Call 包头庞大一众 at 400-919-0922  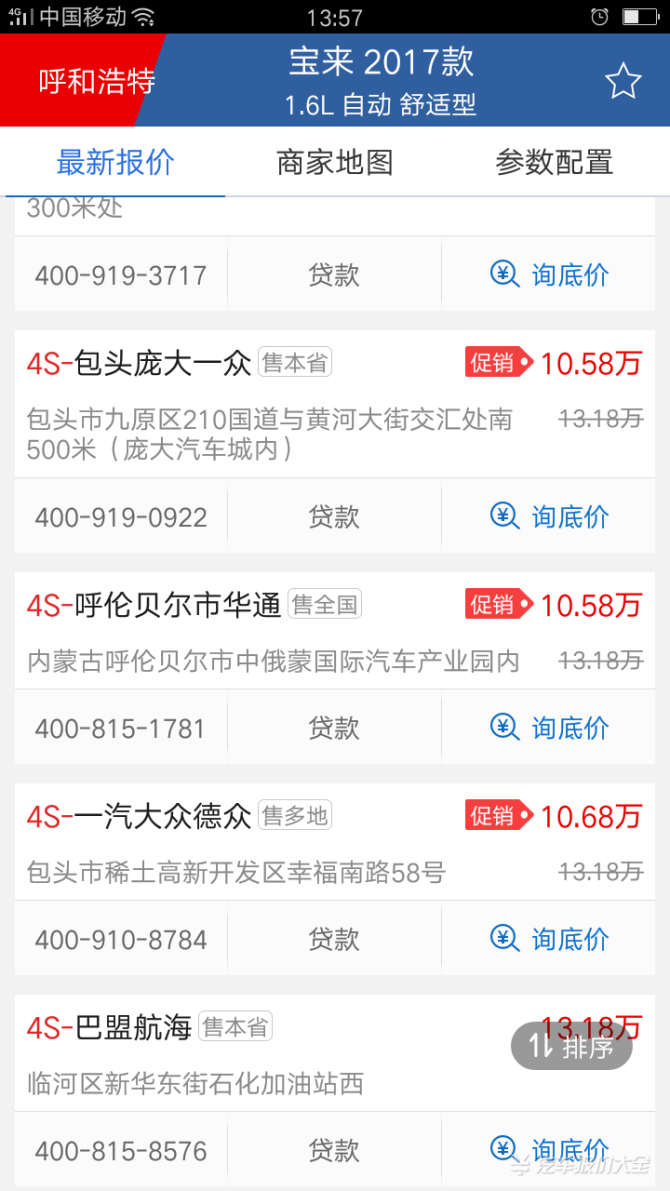click(121, 517)
